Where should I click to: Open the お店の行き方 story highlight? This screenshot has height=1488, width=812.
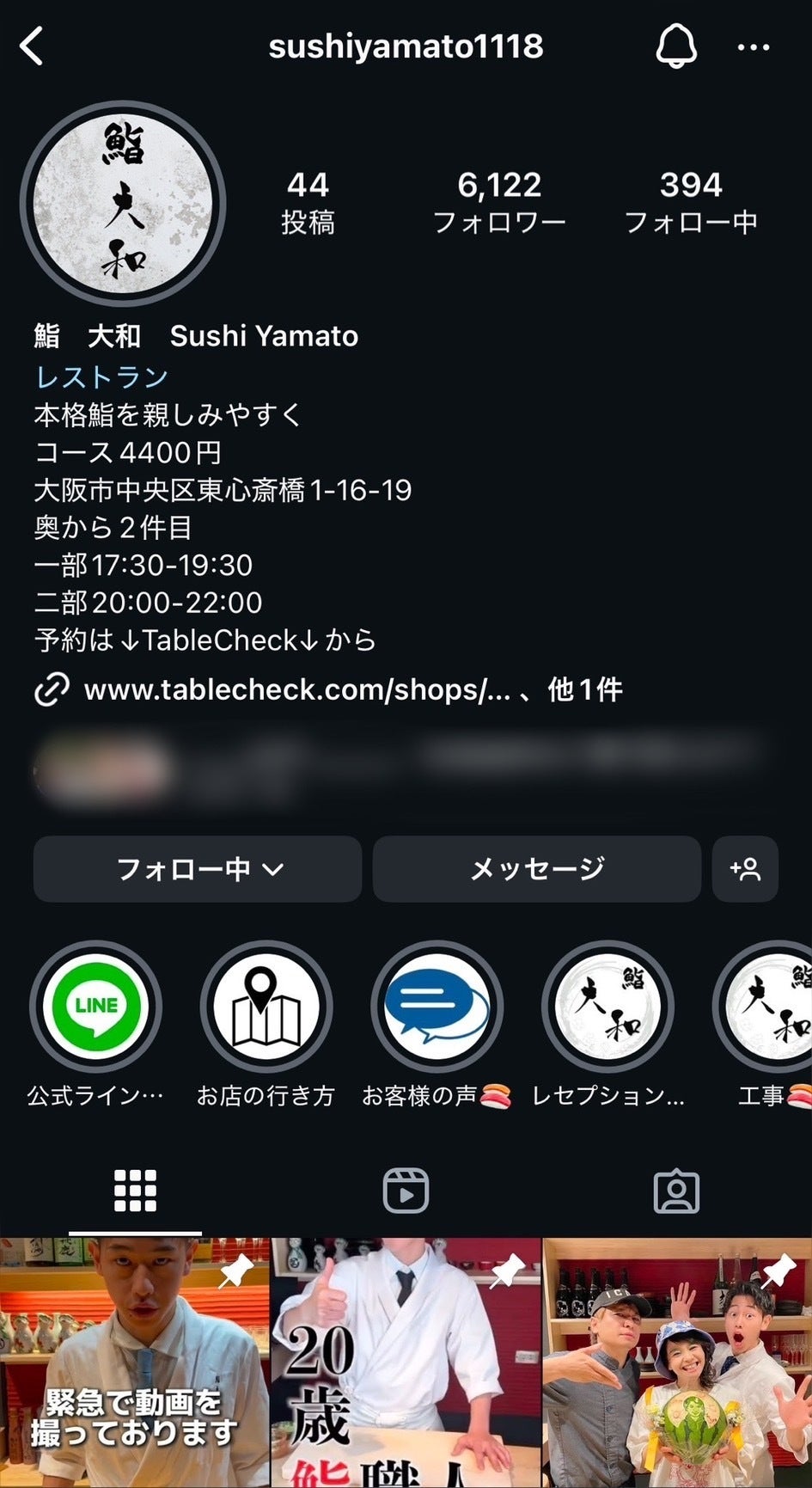[x=266, y=1007]
